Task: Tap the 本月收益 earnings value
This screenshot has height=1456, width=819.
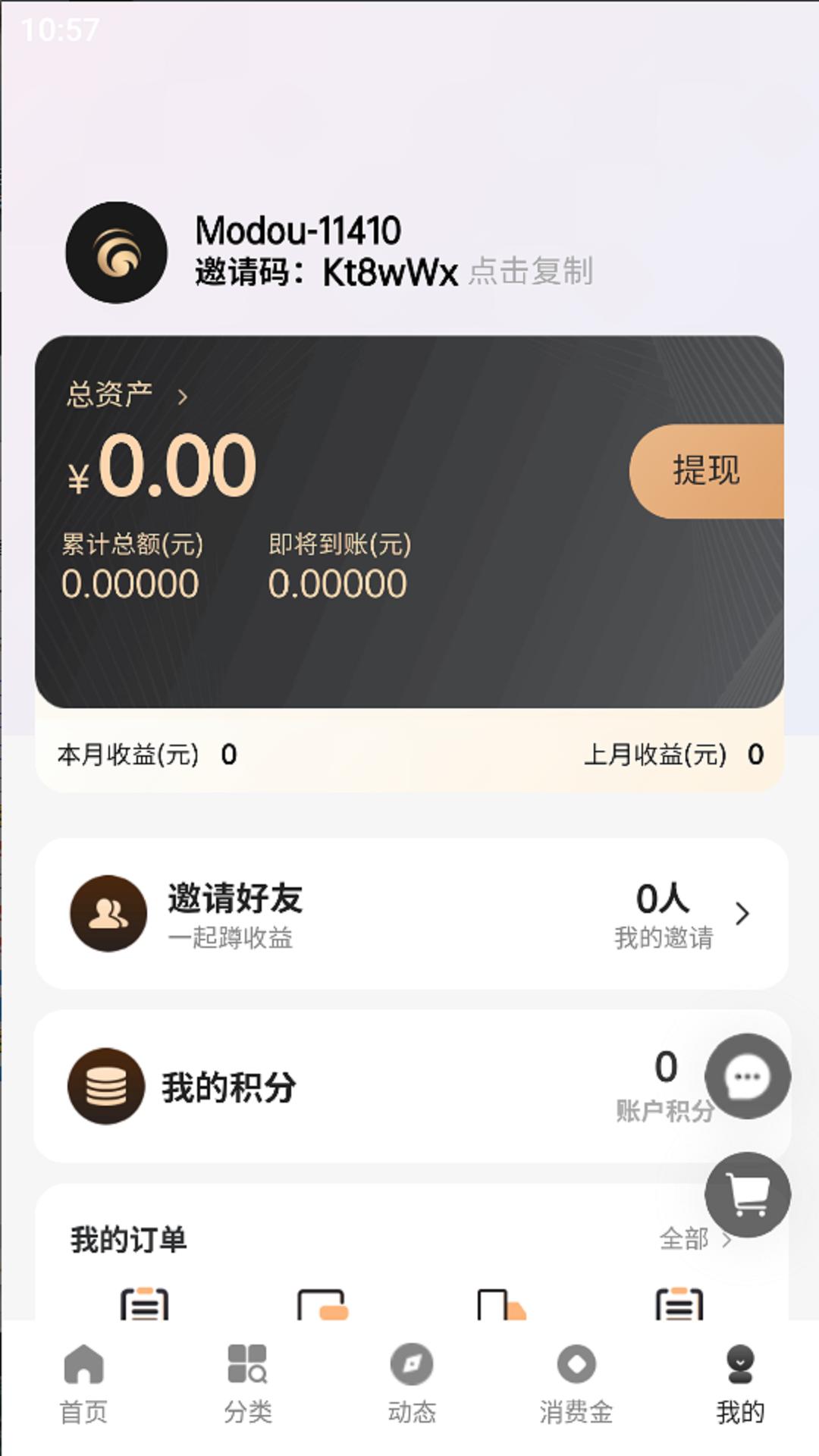Action: pyautogui.click(x=227, y=754)
